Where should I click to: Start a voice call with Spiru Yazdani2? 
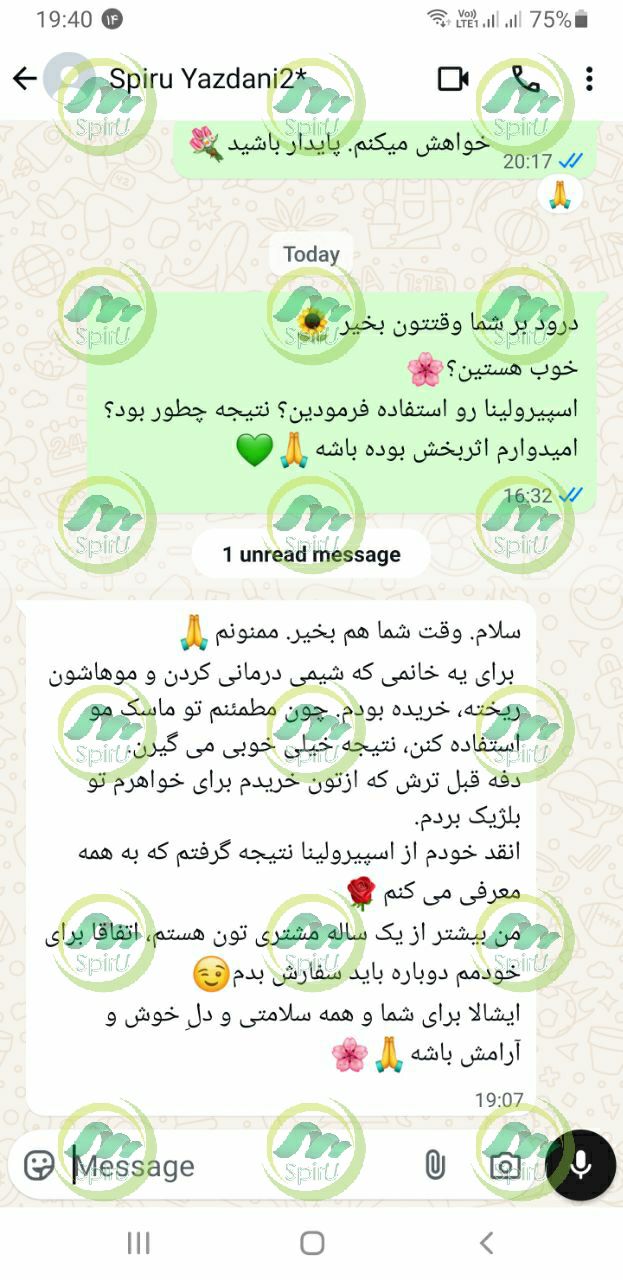coord(525,79)
